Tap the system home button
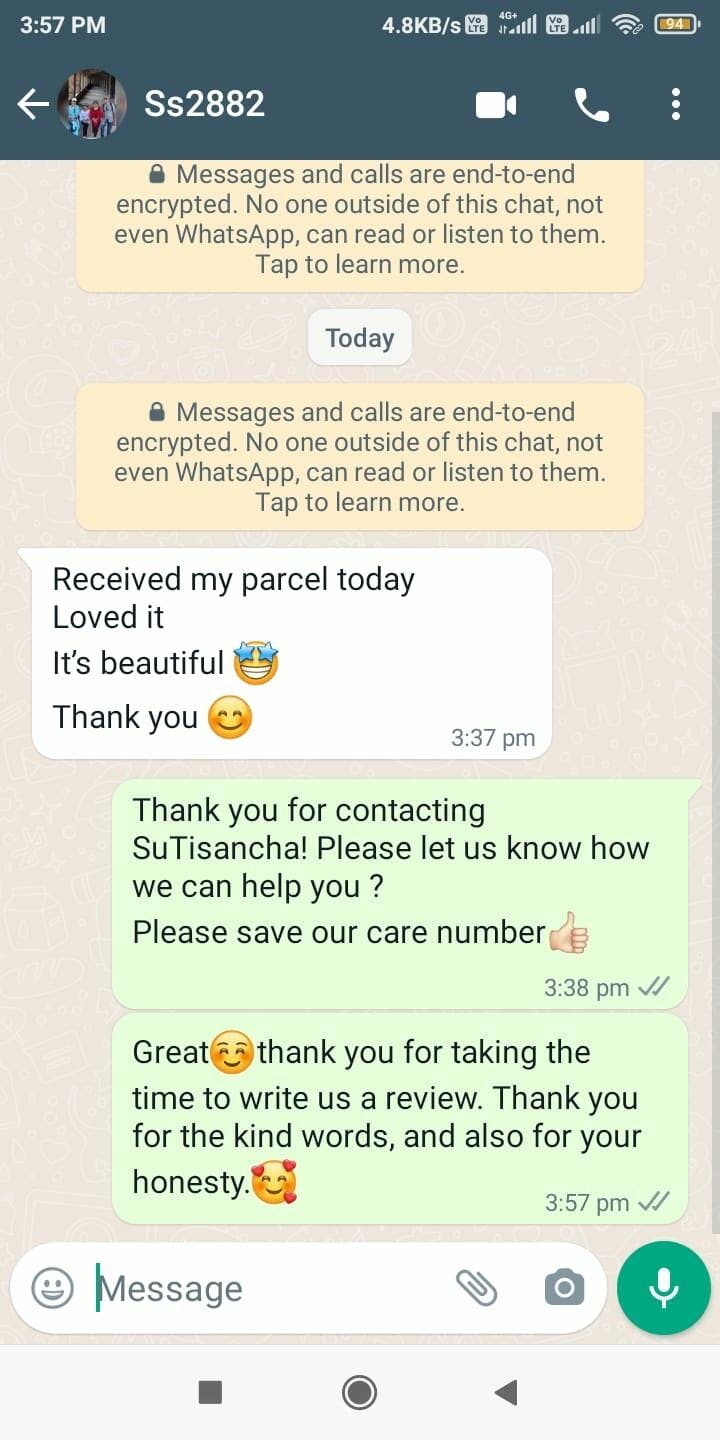720x1440 pixels. [x=359, y=1392]
